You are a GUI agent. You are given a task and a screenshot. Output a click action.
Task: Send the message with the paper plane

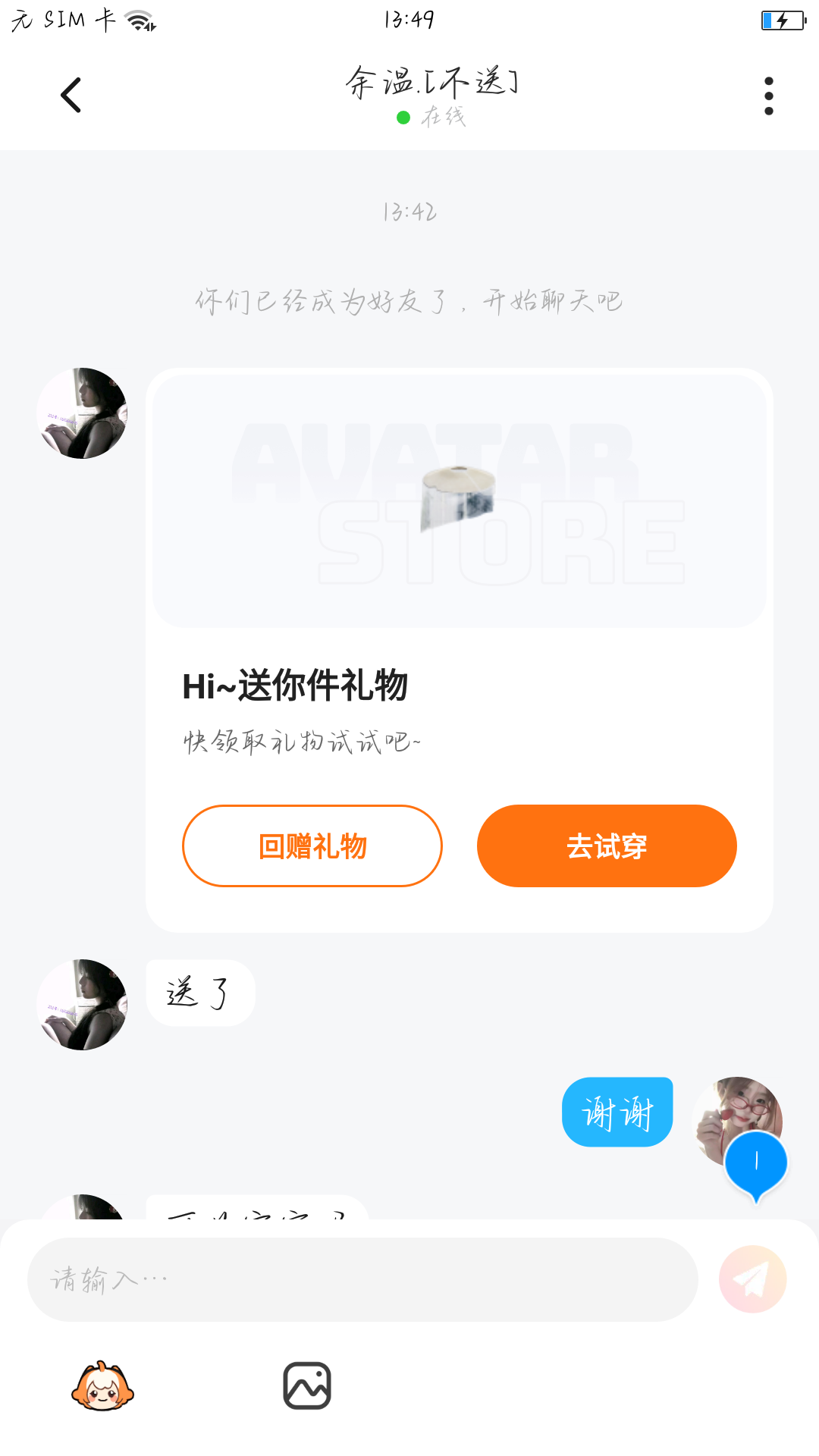coord(752,1279)
